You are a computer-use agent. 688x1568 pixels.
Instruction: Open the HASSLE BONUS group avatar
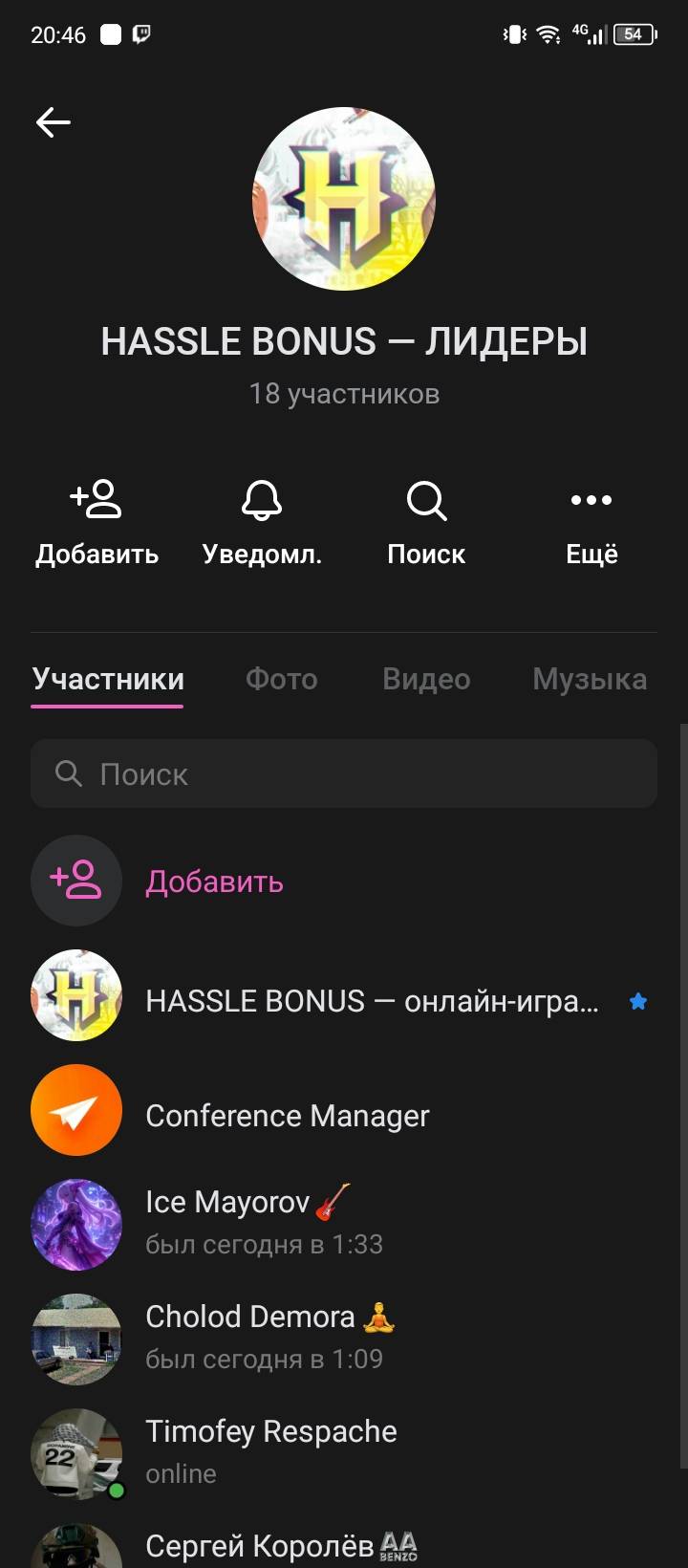pos(344,199)
